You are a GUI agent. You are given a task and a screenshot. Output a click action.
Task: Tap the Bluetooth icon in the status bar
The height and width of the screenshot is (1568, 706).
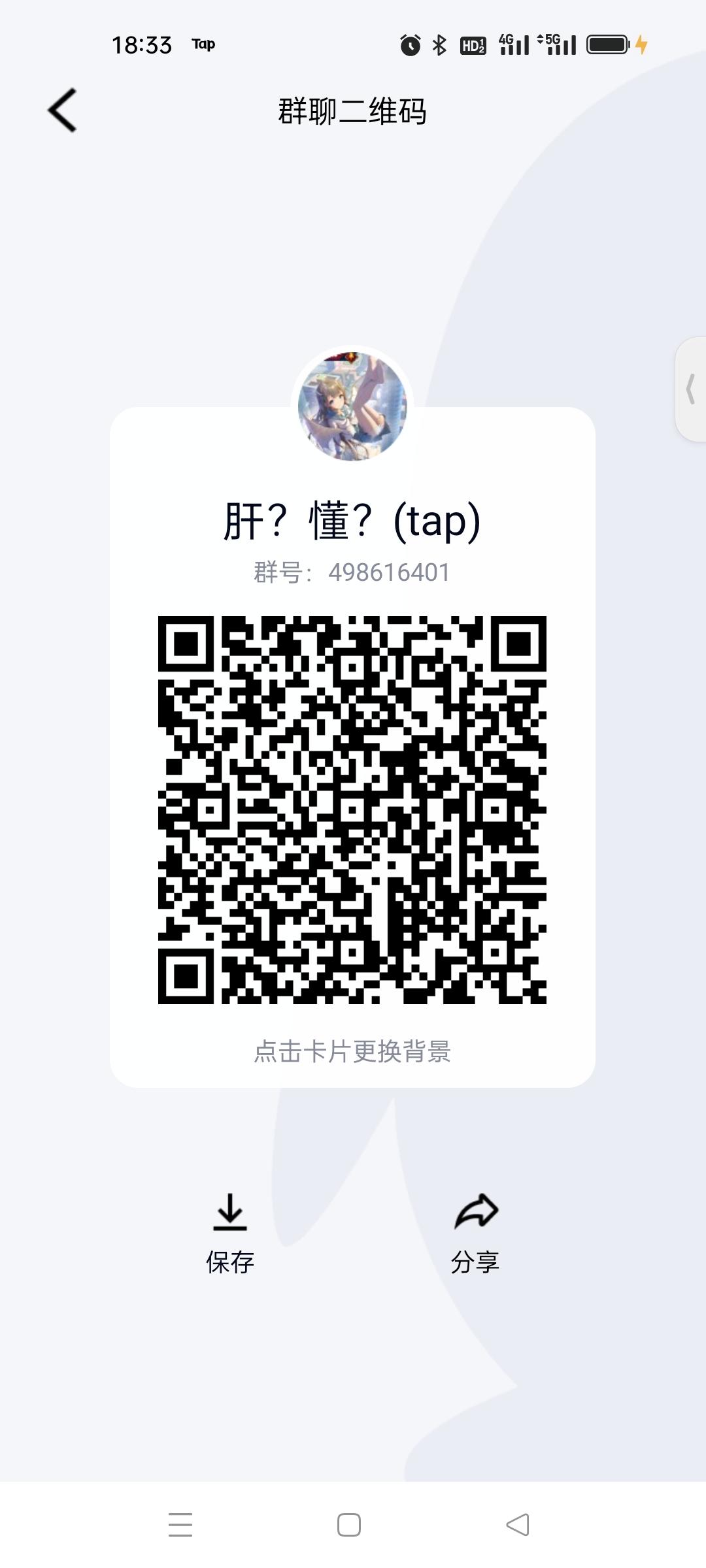pos(439,44)
